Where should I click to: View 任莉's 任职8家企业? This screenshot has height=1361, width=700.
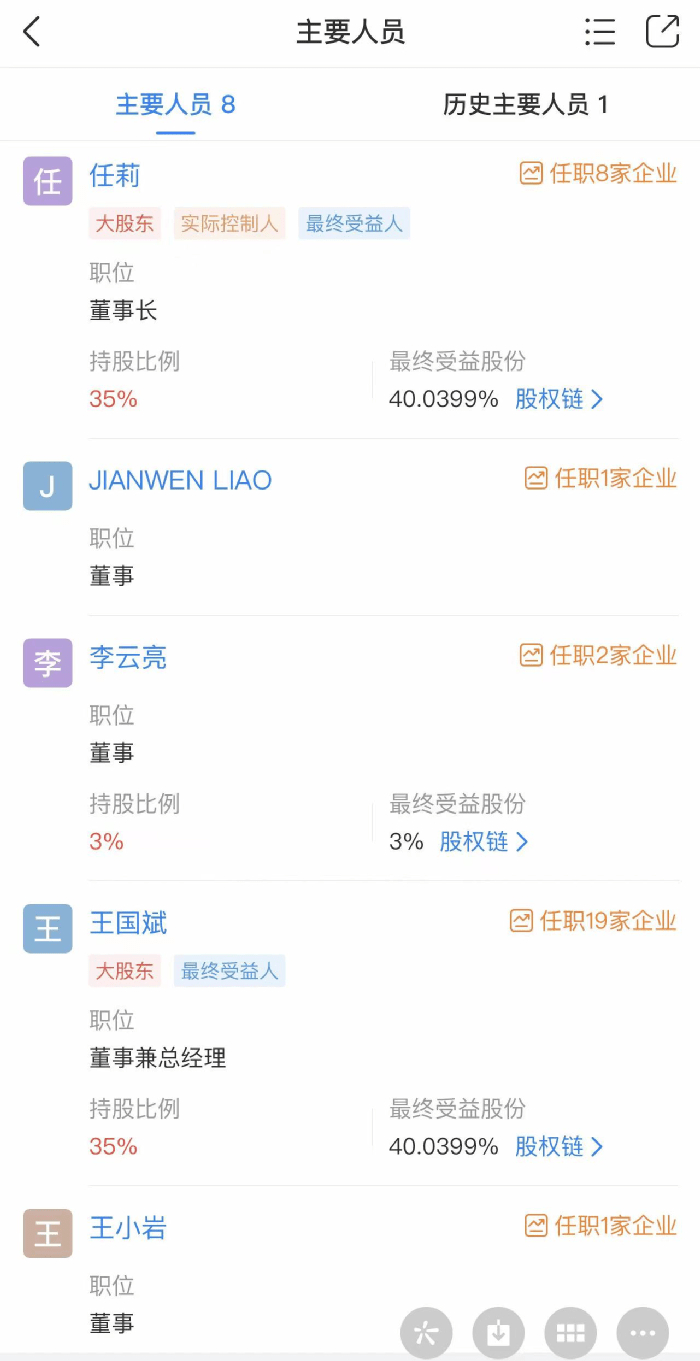(x=598, y=174)
